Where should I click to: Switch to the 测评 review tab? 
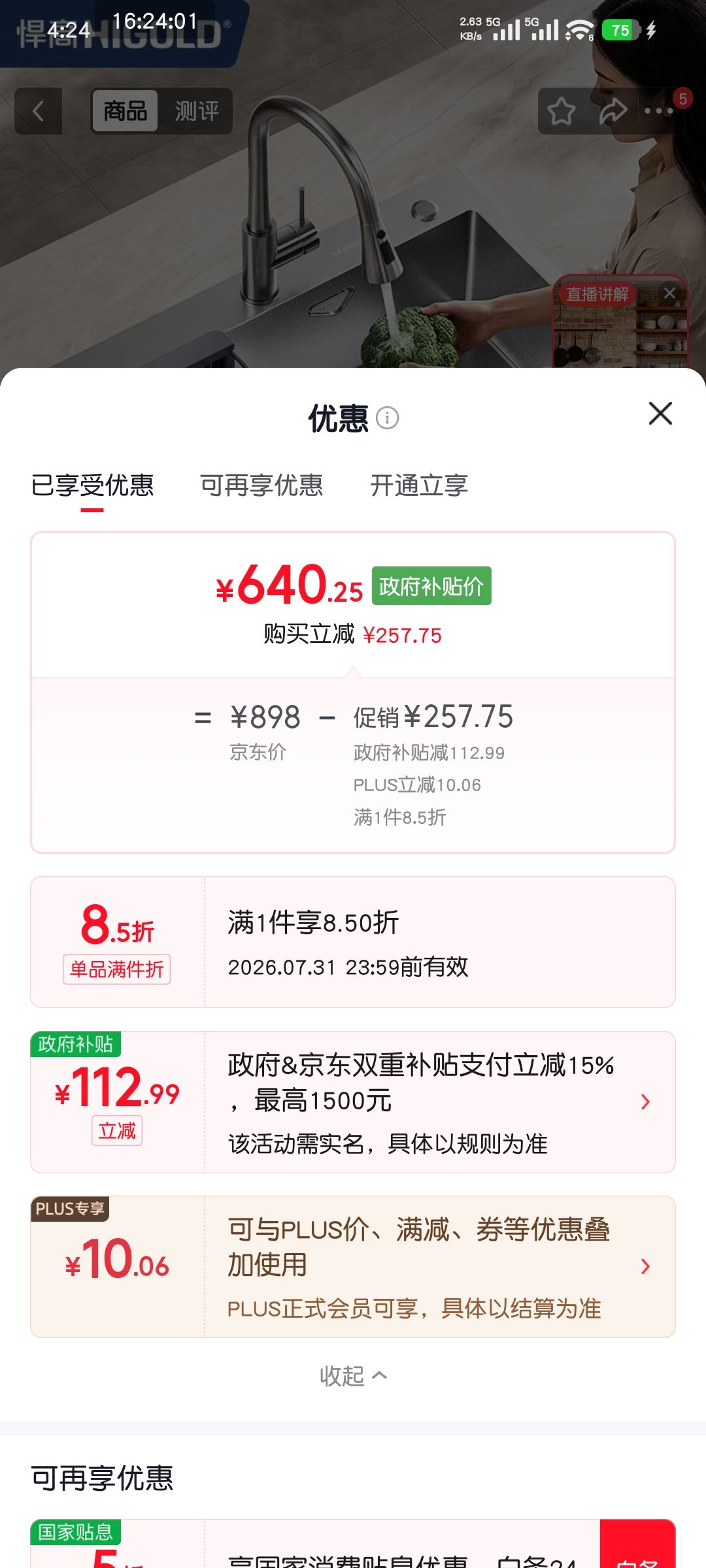pos(196,111)
